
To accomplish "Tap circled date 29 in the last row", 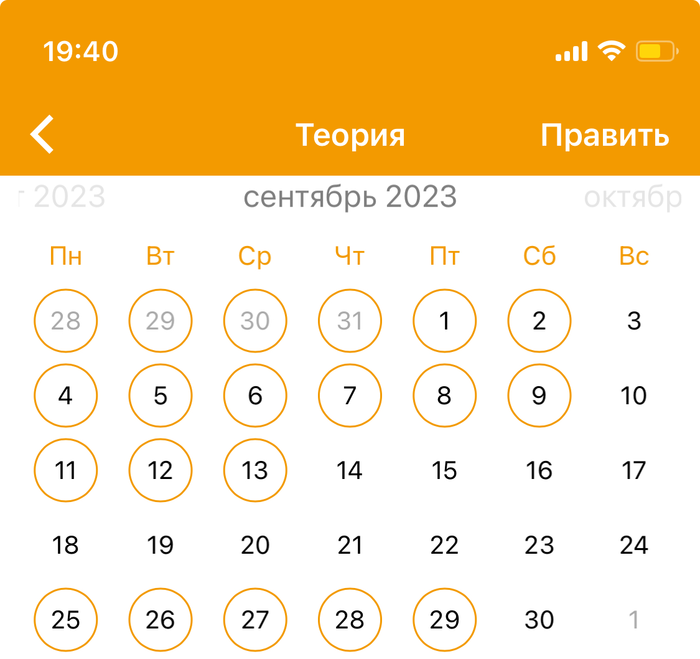I will (444, 620).
